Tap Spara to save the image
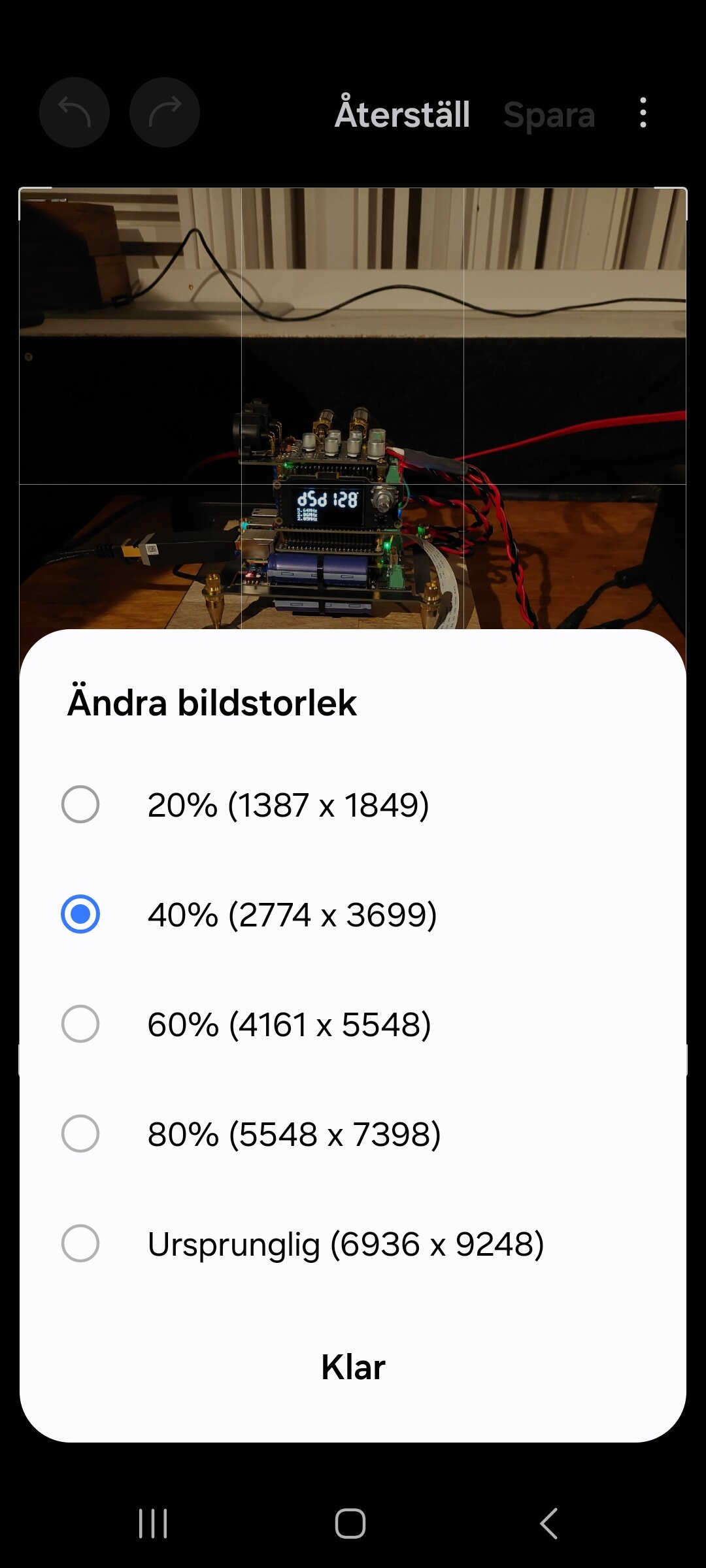706x1568 pixels. (549, 115)
